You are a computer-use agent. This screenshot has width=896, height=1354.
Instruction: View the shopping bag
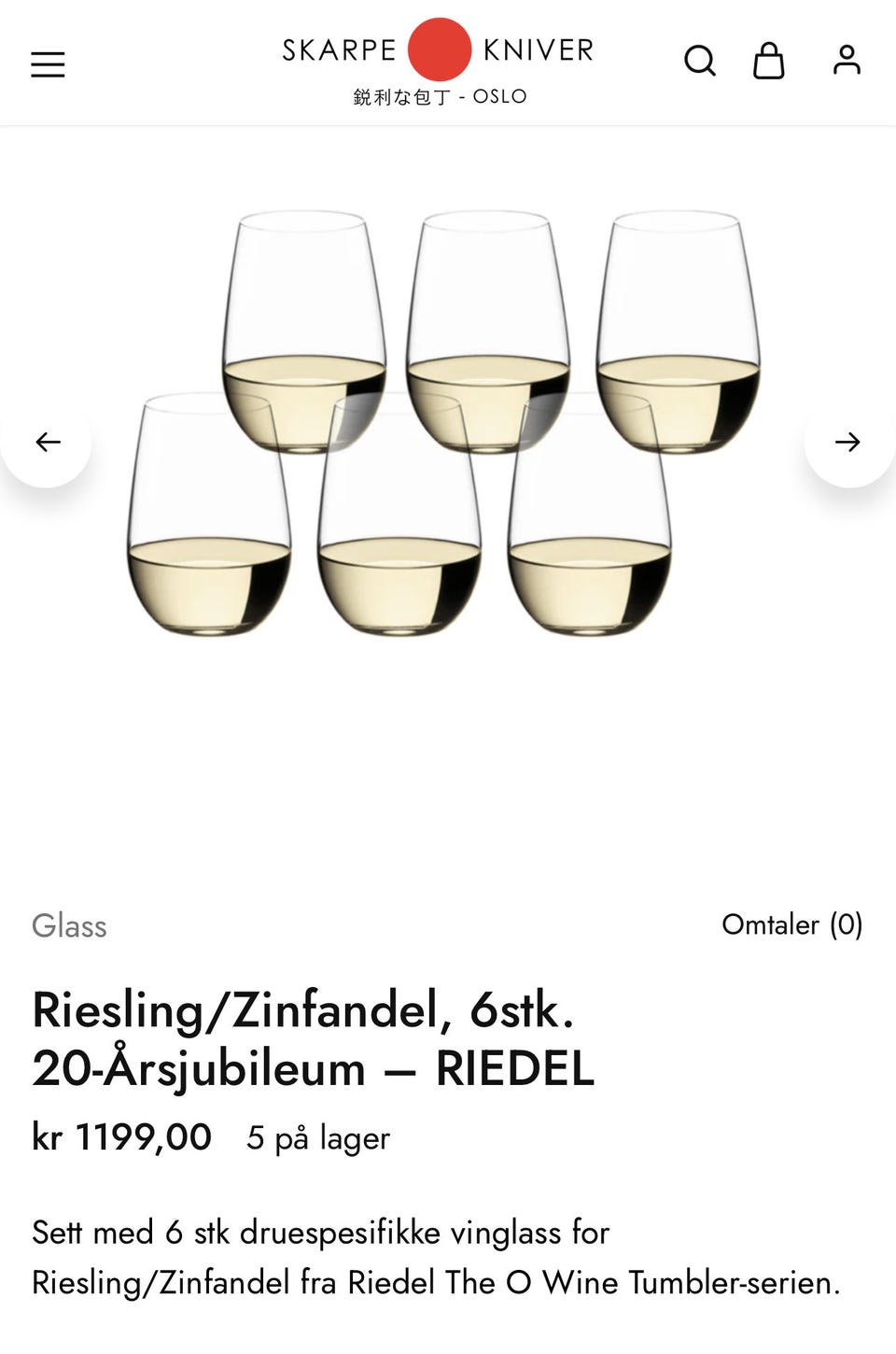(768, 62)
